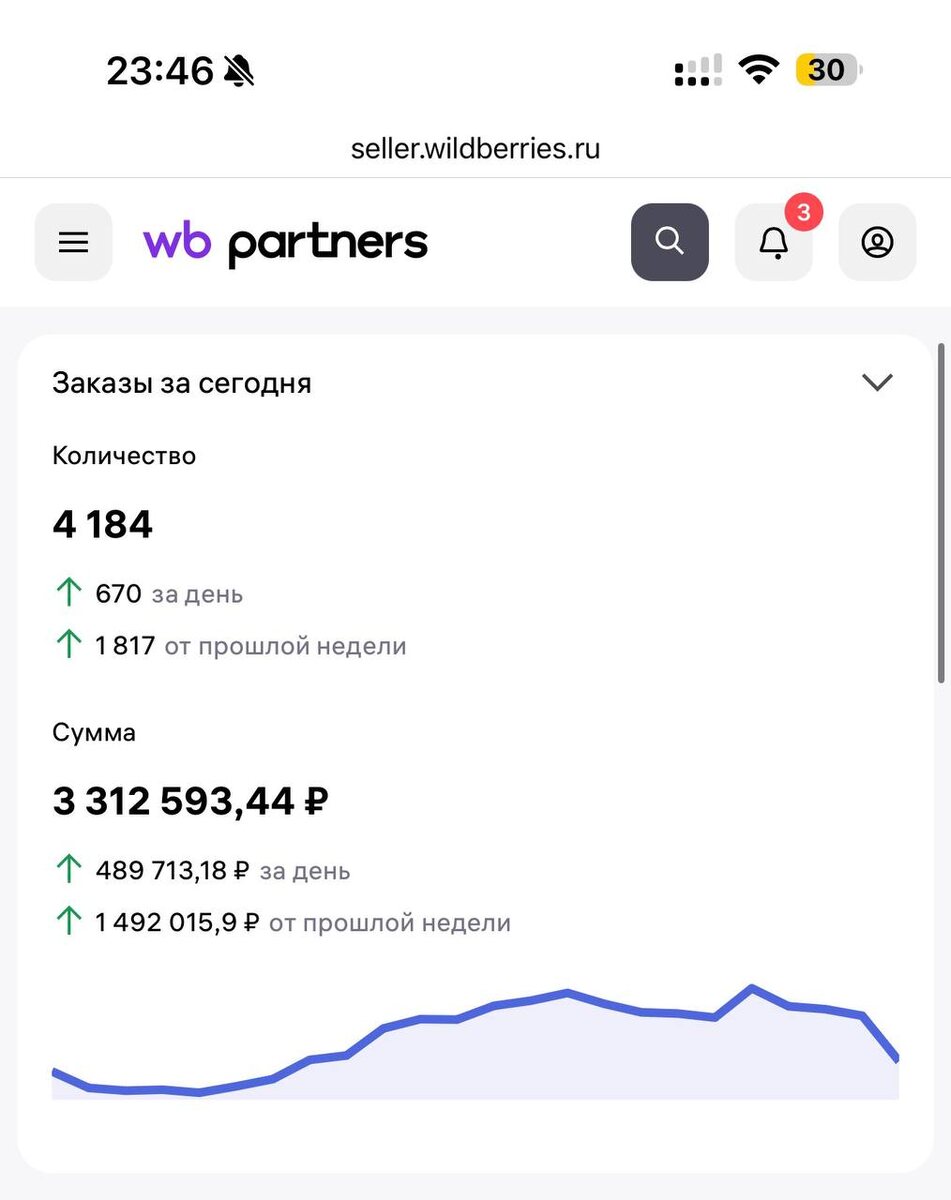This screenshot has width=951, height=1200.
Task: Tap the seller.wildberries.ru address bar
Action: (x=475, y=147)
